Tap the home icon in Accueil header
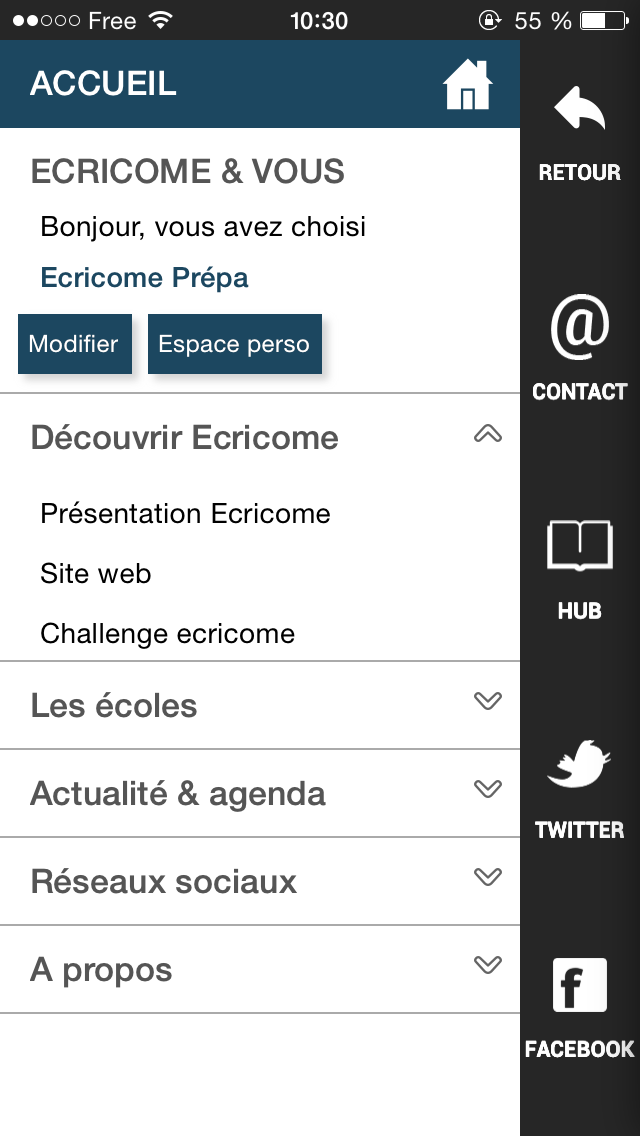 coord(468,85)
